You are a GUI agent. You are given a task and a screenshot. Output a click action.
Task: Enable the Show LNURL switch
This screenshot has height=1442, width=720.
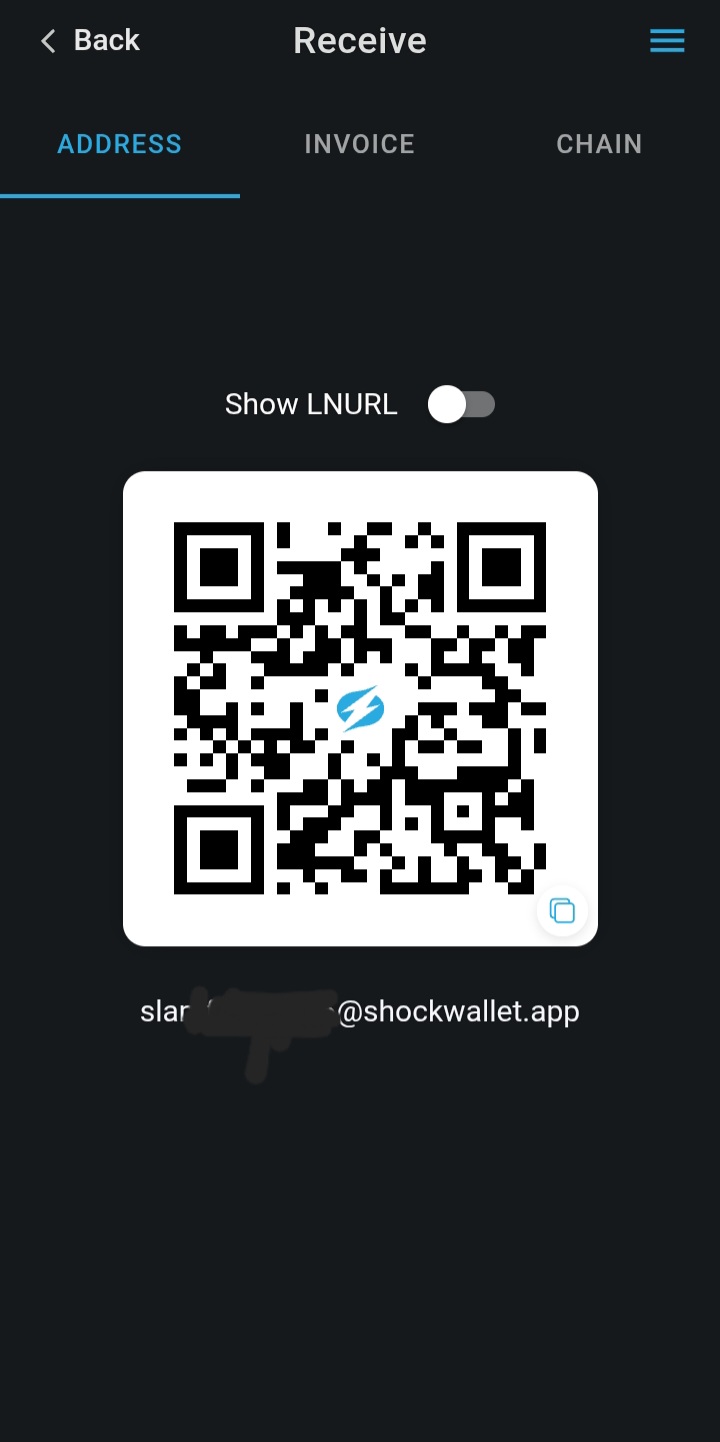click(461, 405)
